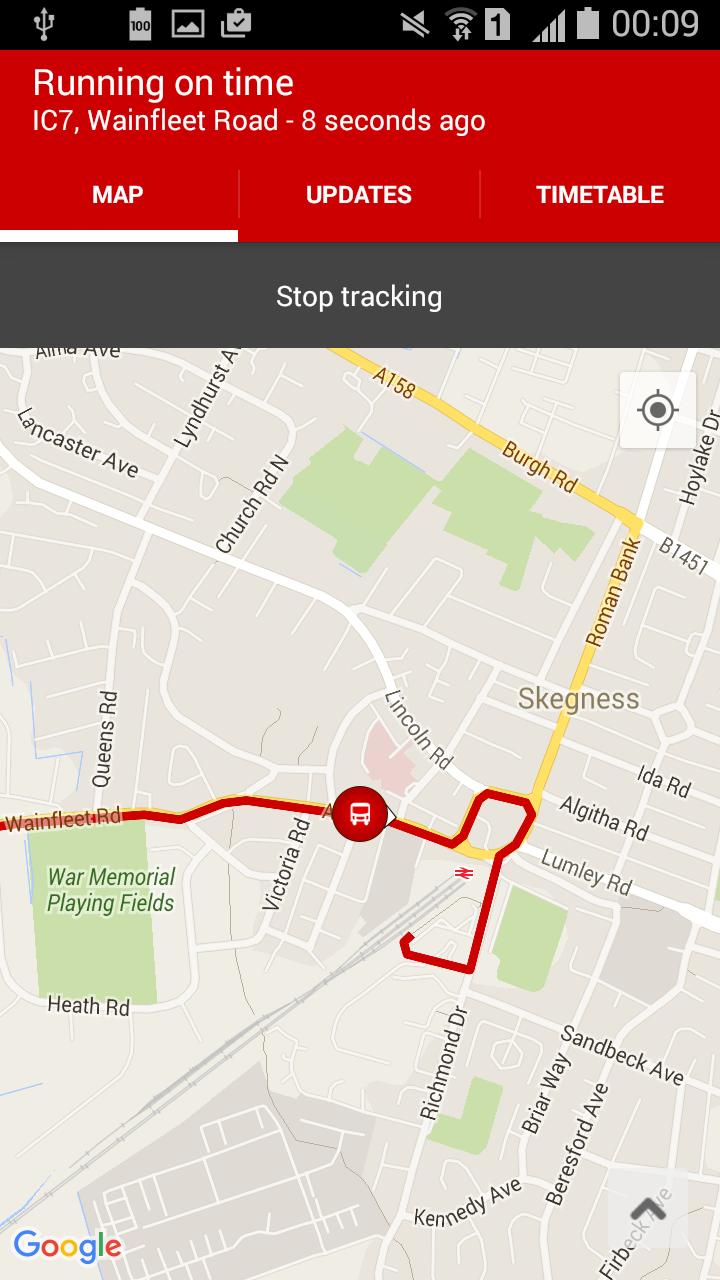Switch to the Updates tab

coord(359,195)
